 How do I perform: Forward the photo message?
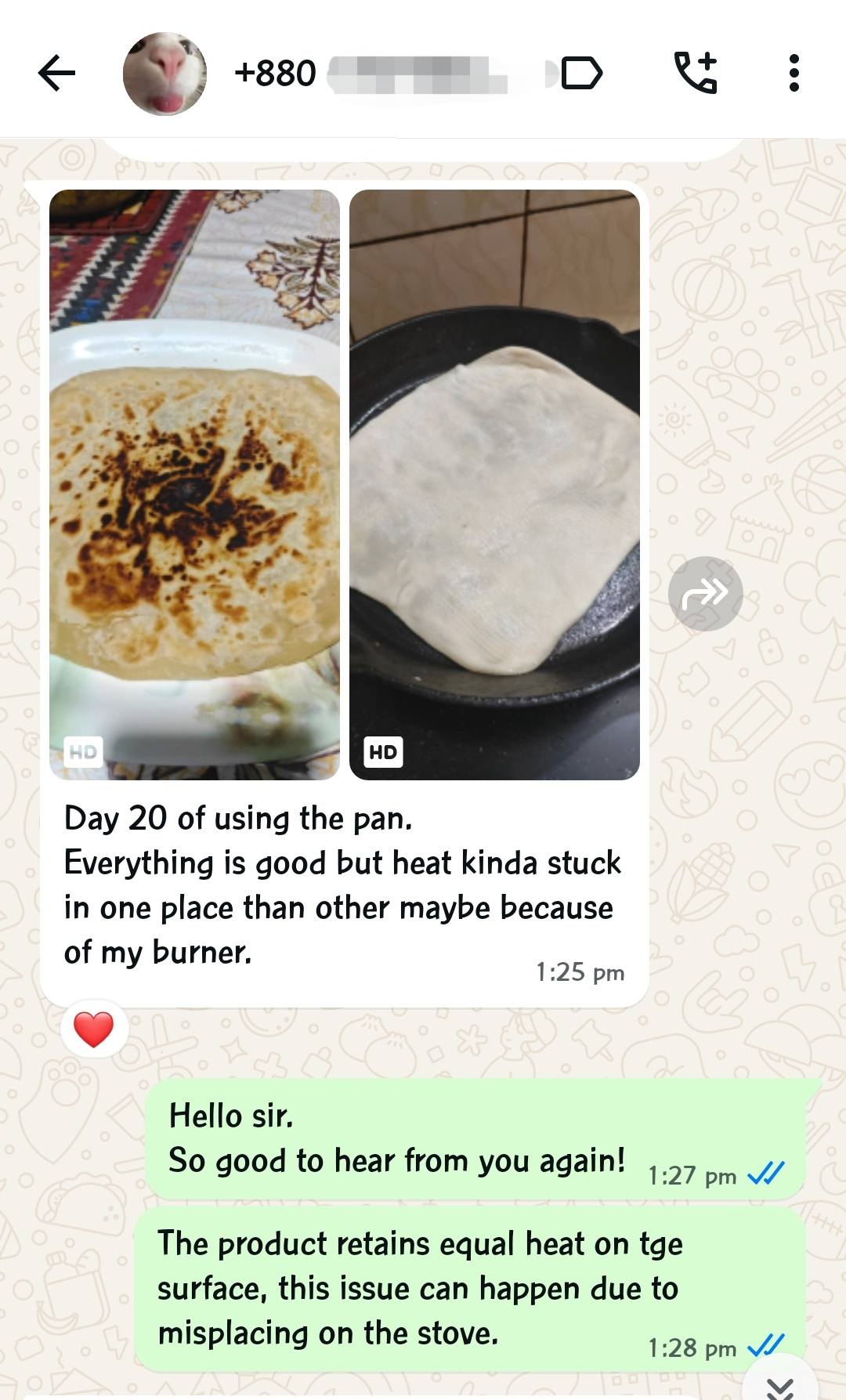tap(705, 593)
